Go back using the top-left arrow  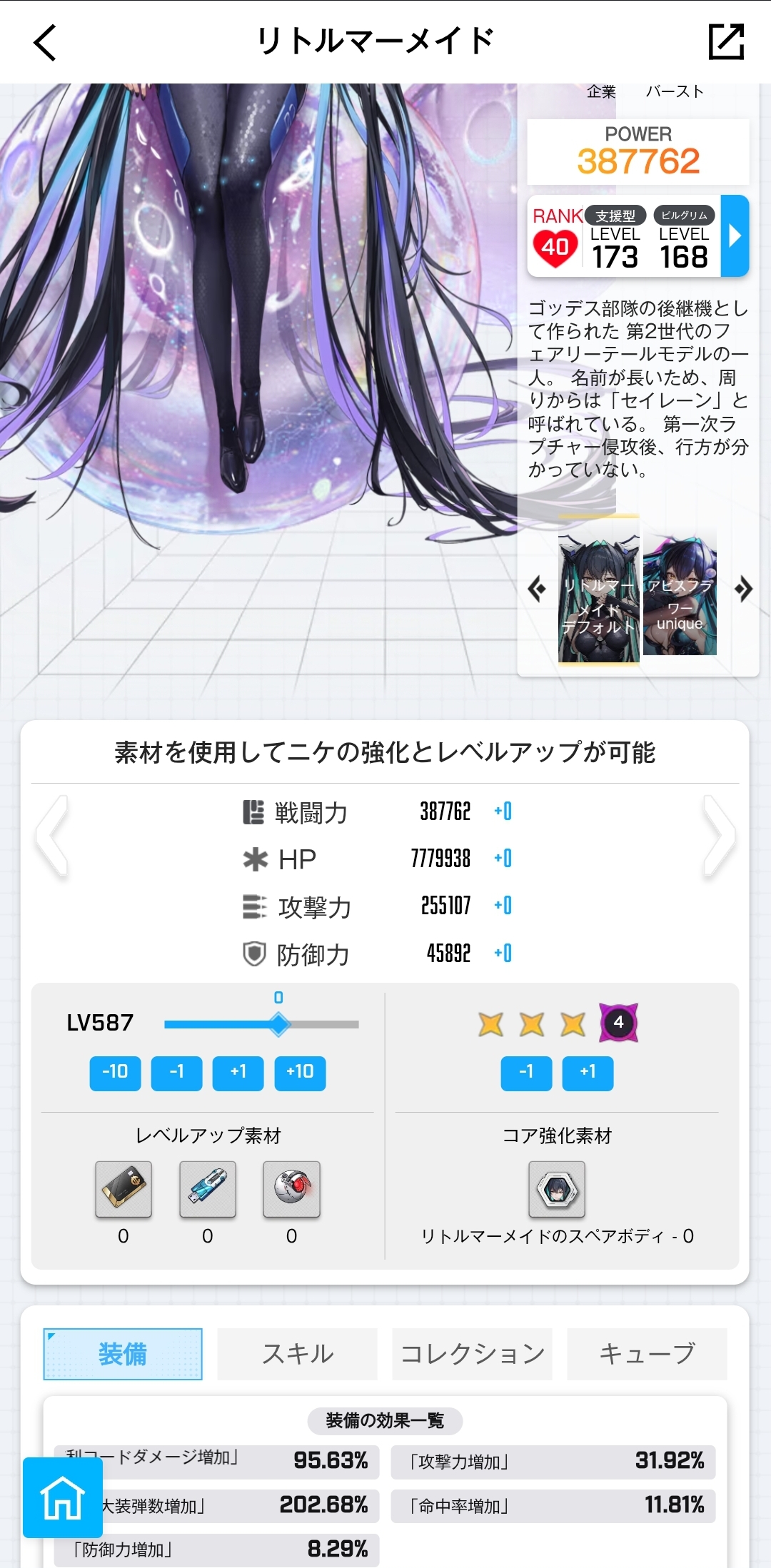(x=45, y=42)
